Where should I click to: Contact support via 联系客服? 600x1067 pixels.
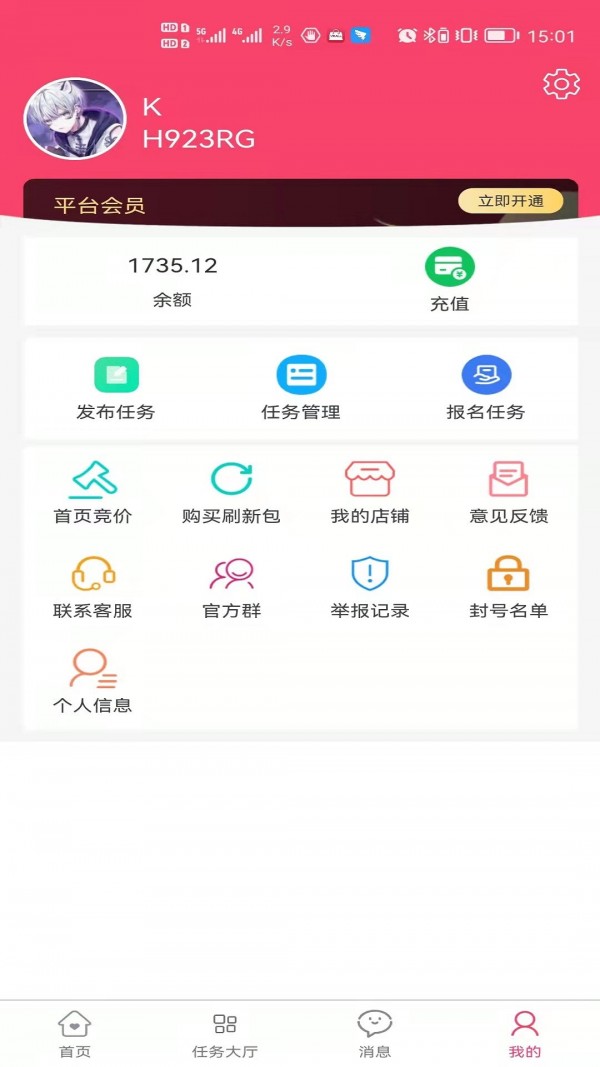pyautogui.click(x=93, y=587)
